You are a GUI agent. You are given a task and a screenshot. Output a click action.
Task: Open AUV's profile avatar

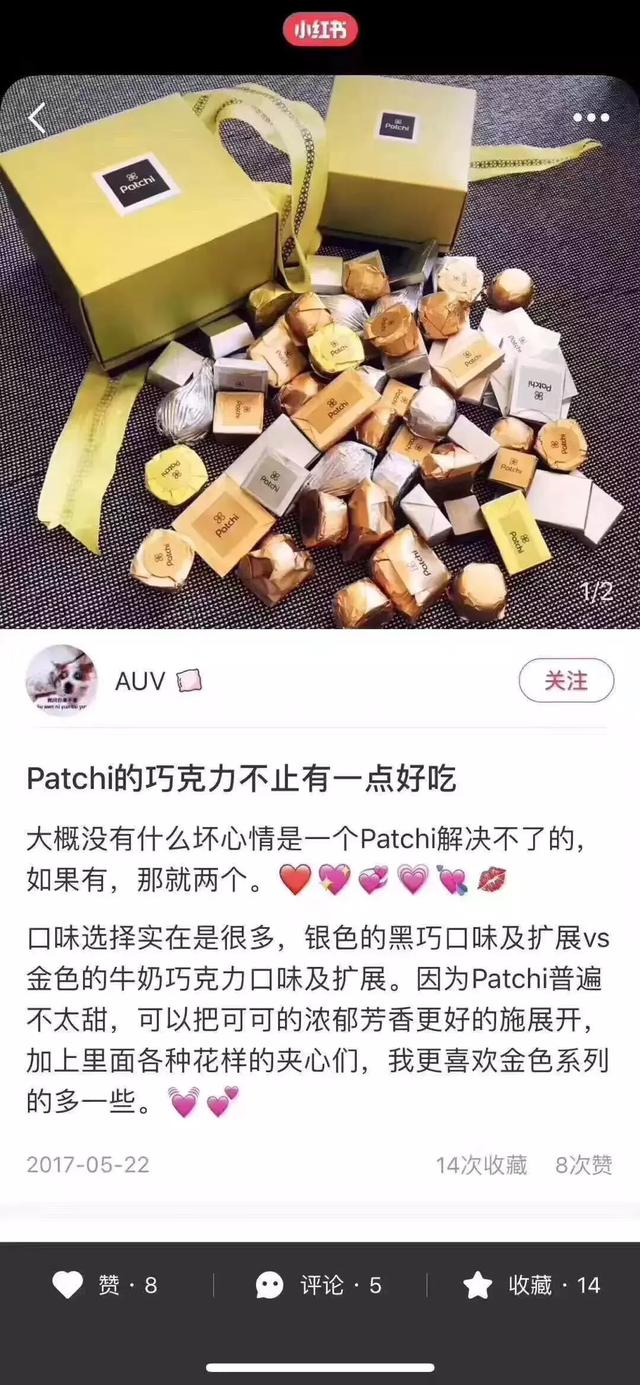61,680
